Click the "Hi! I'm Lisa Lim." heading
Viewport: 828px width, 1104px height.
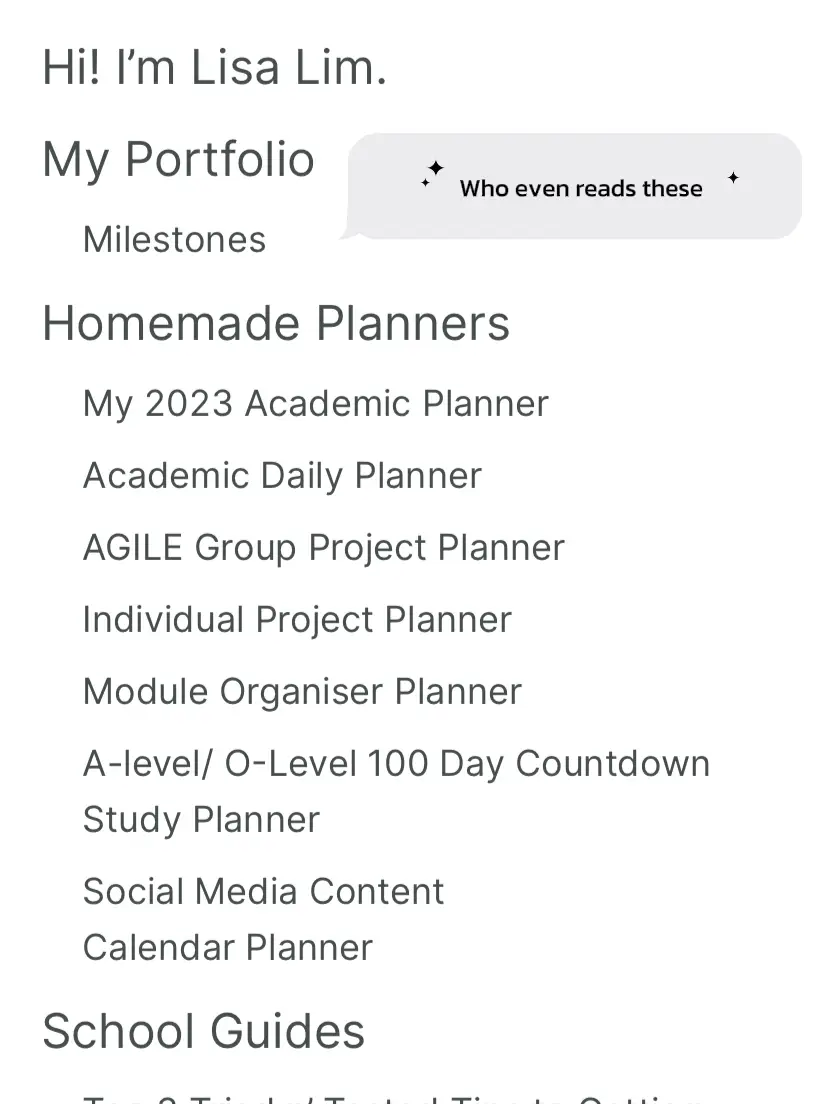[214, 67]
